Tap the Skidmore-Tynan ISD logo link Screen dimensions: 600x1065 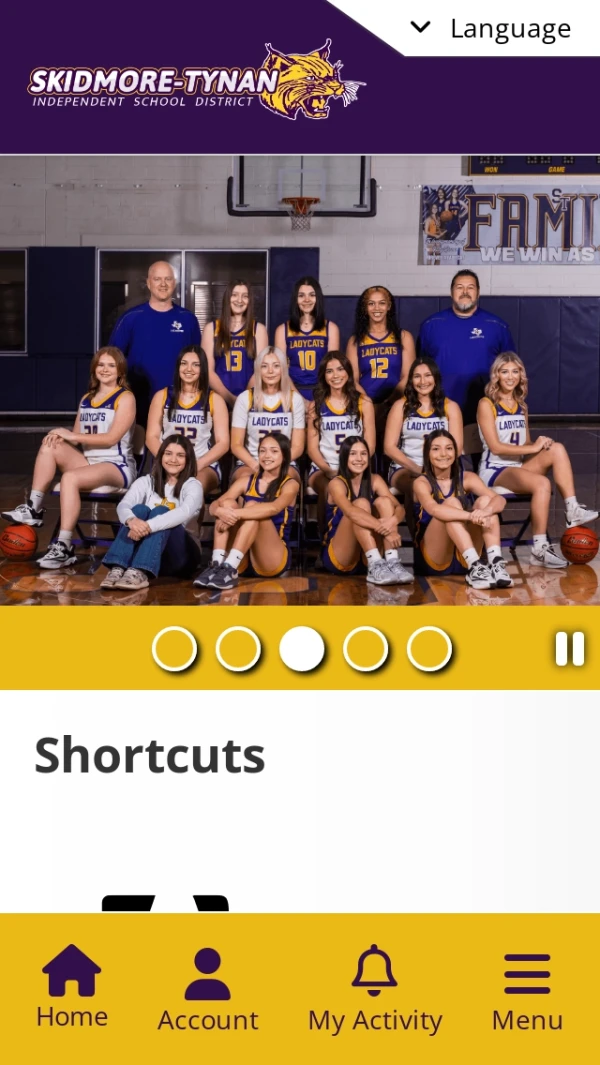tap(196, 82)
